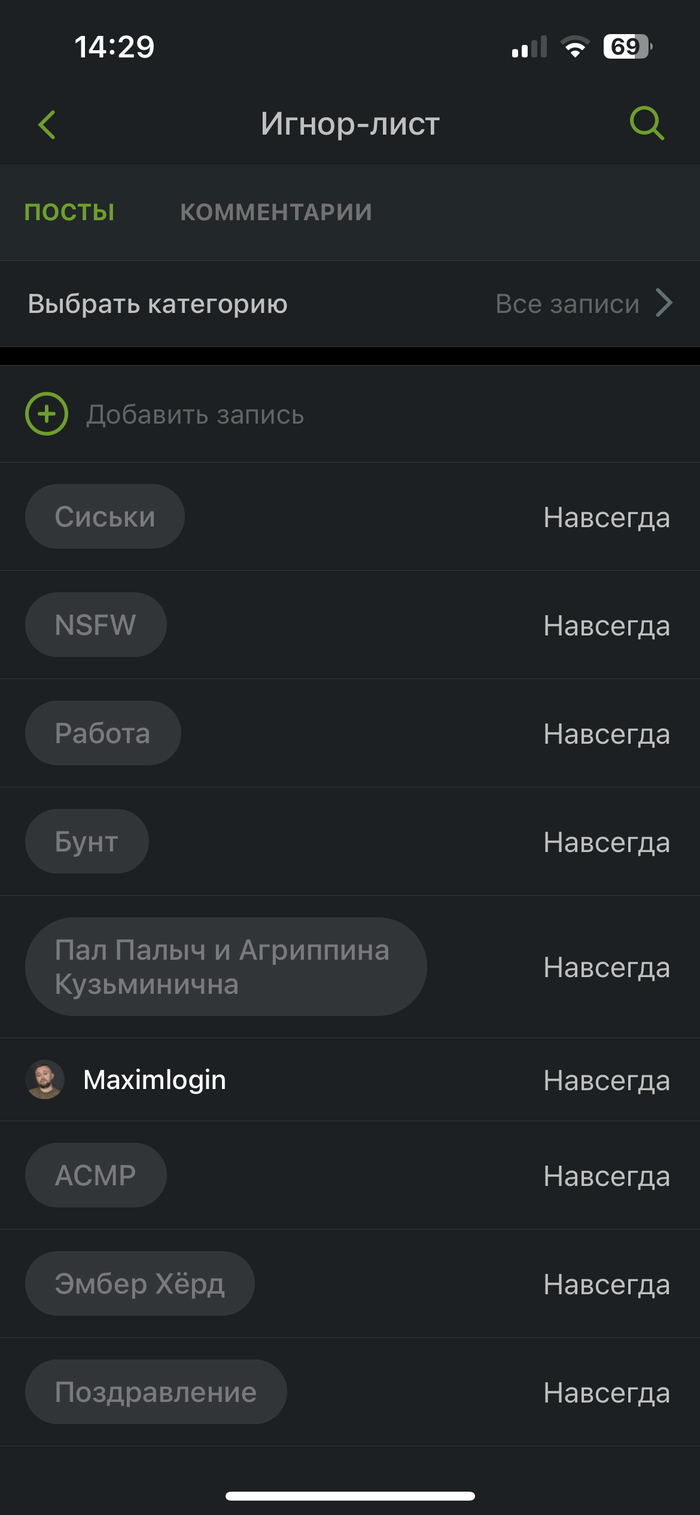Open the Maximlogin ignored user entry
This screenshot has width=700, height=1515.
click(154, 1080)
